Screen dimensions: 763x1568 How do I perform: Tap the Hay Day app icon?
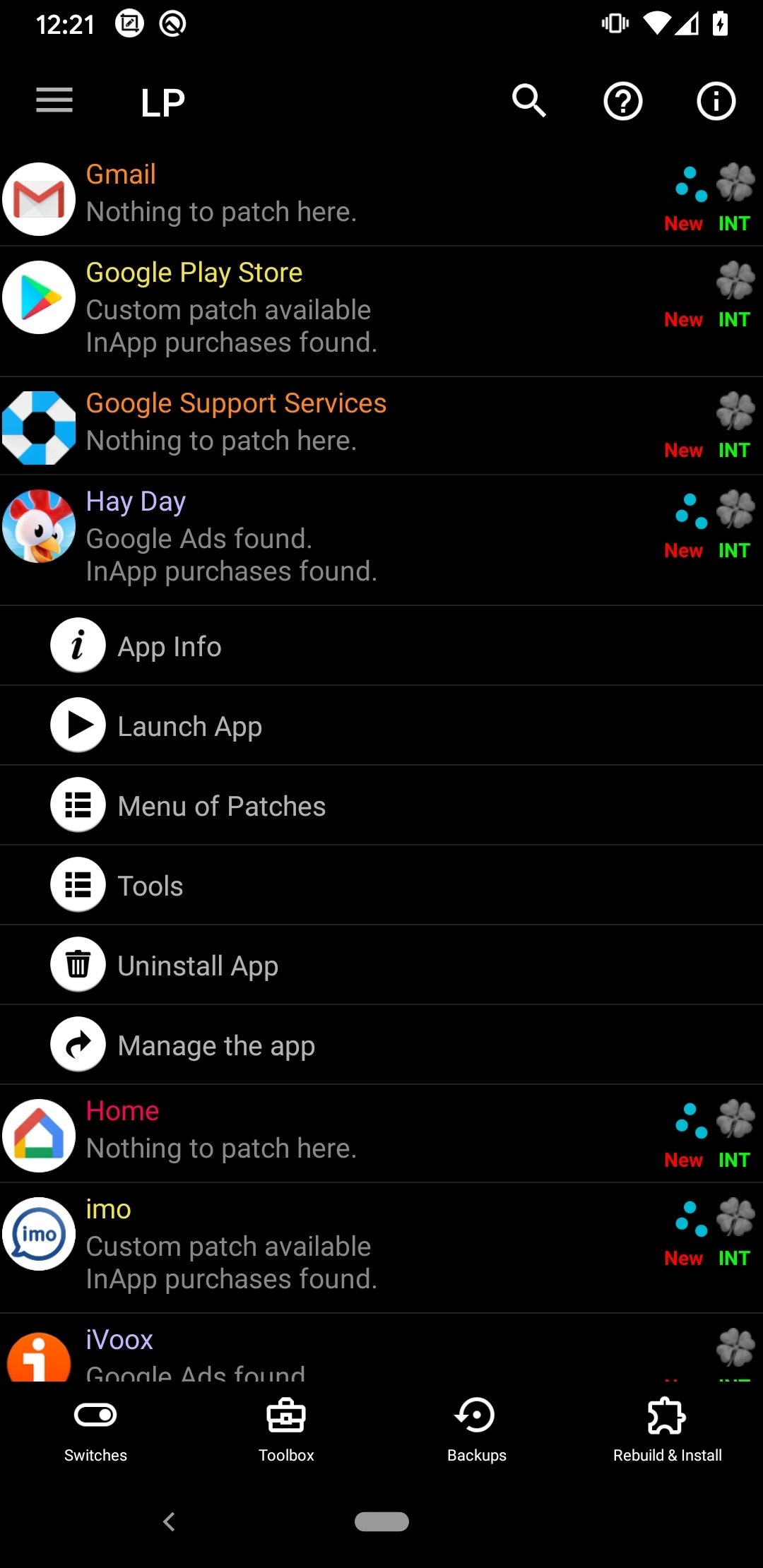coord(39,526)
